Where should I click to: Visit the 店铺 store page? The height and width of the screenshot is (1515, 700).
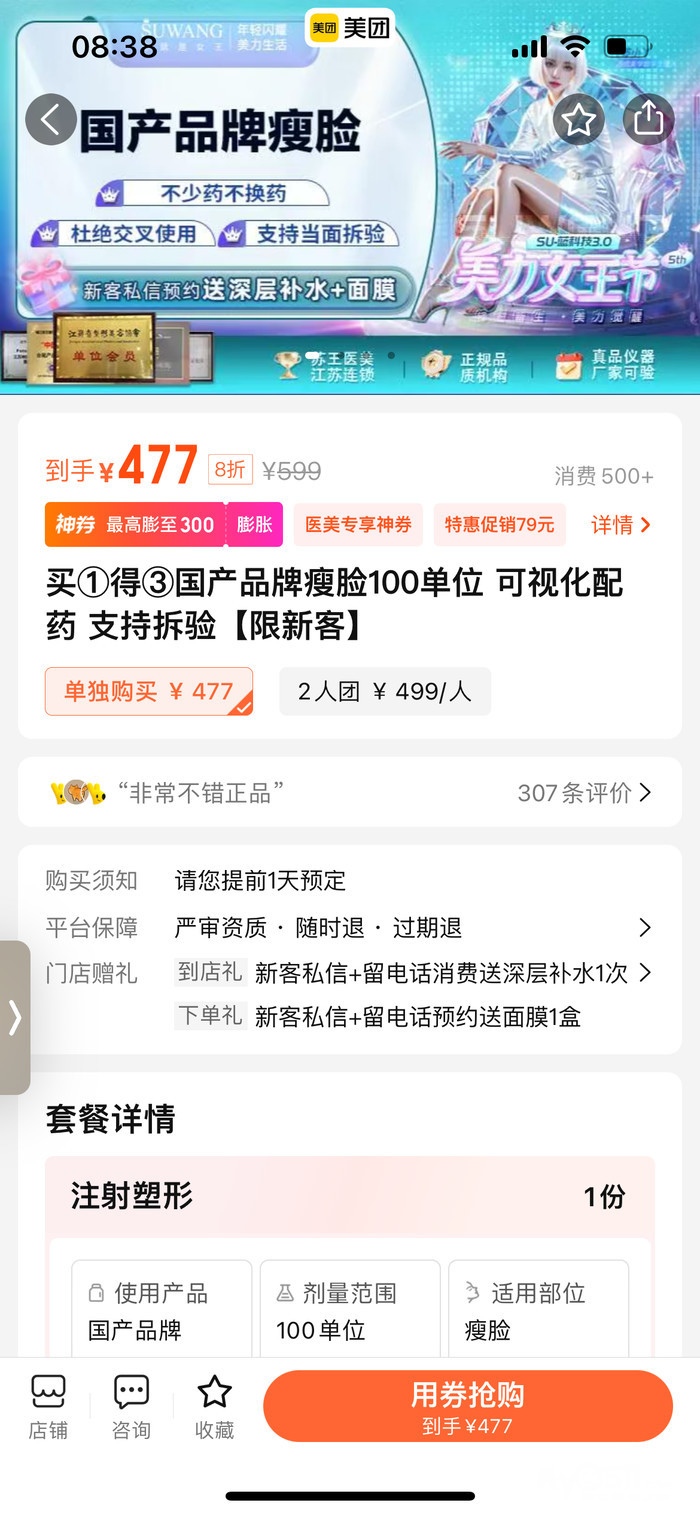tap(48, 1407)
